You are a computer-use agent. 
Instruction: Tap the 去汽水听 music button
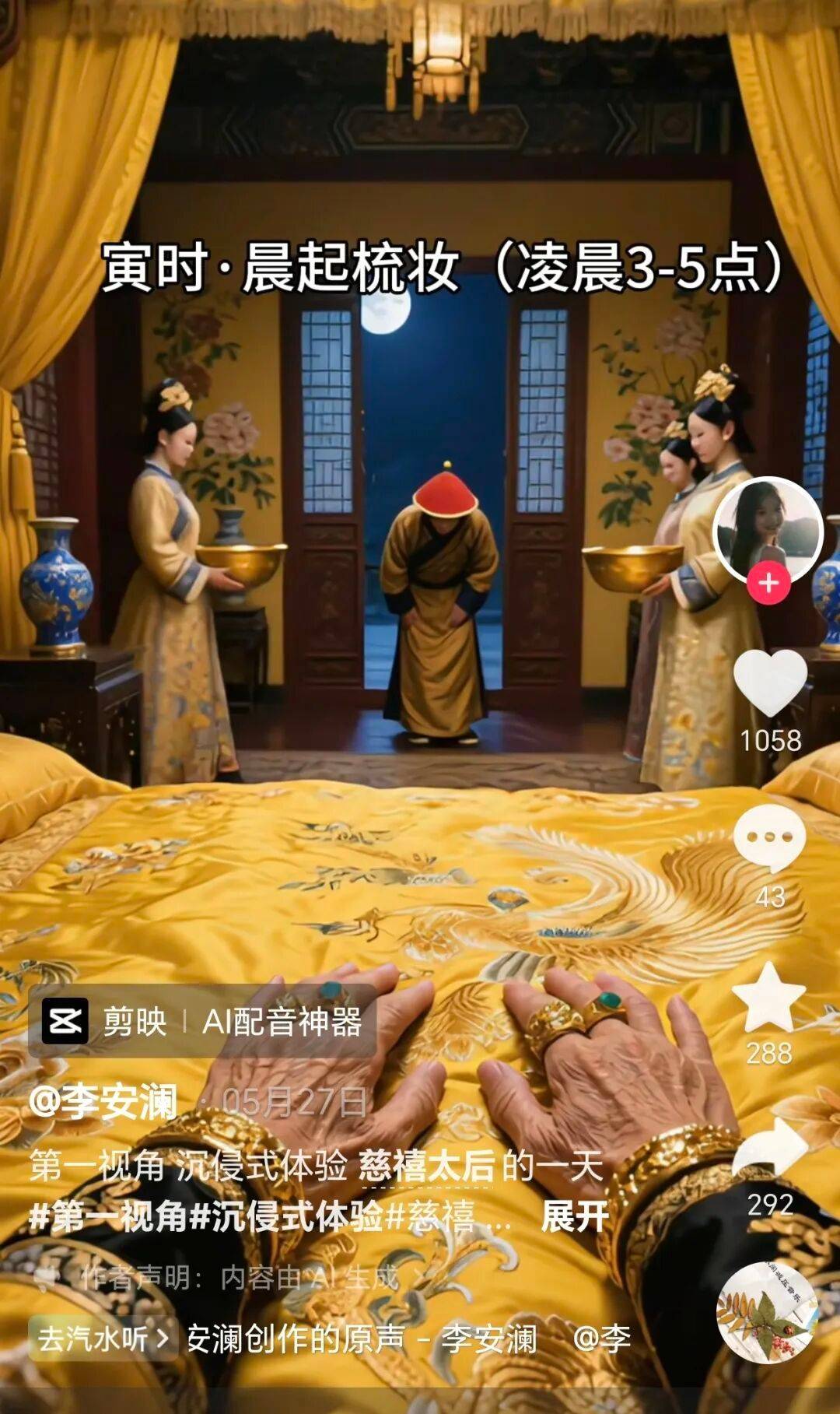(x=103, y=1339)
